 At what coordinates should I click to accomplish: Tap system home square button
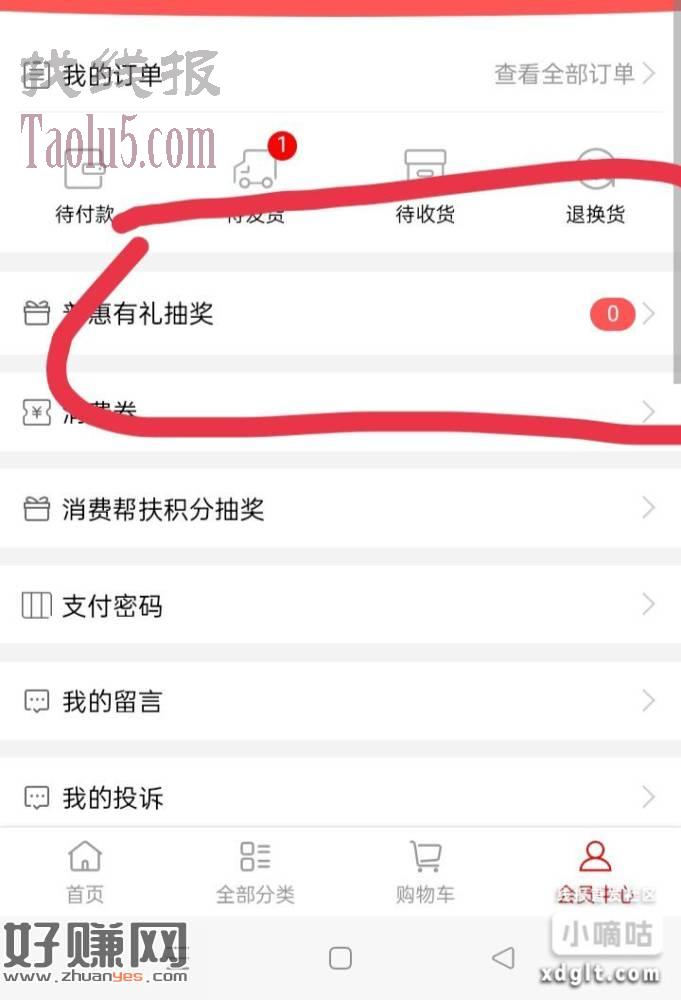(340, 958)
